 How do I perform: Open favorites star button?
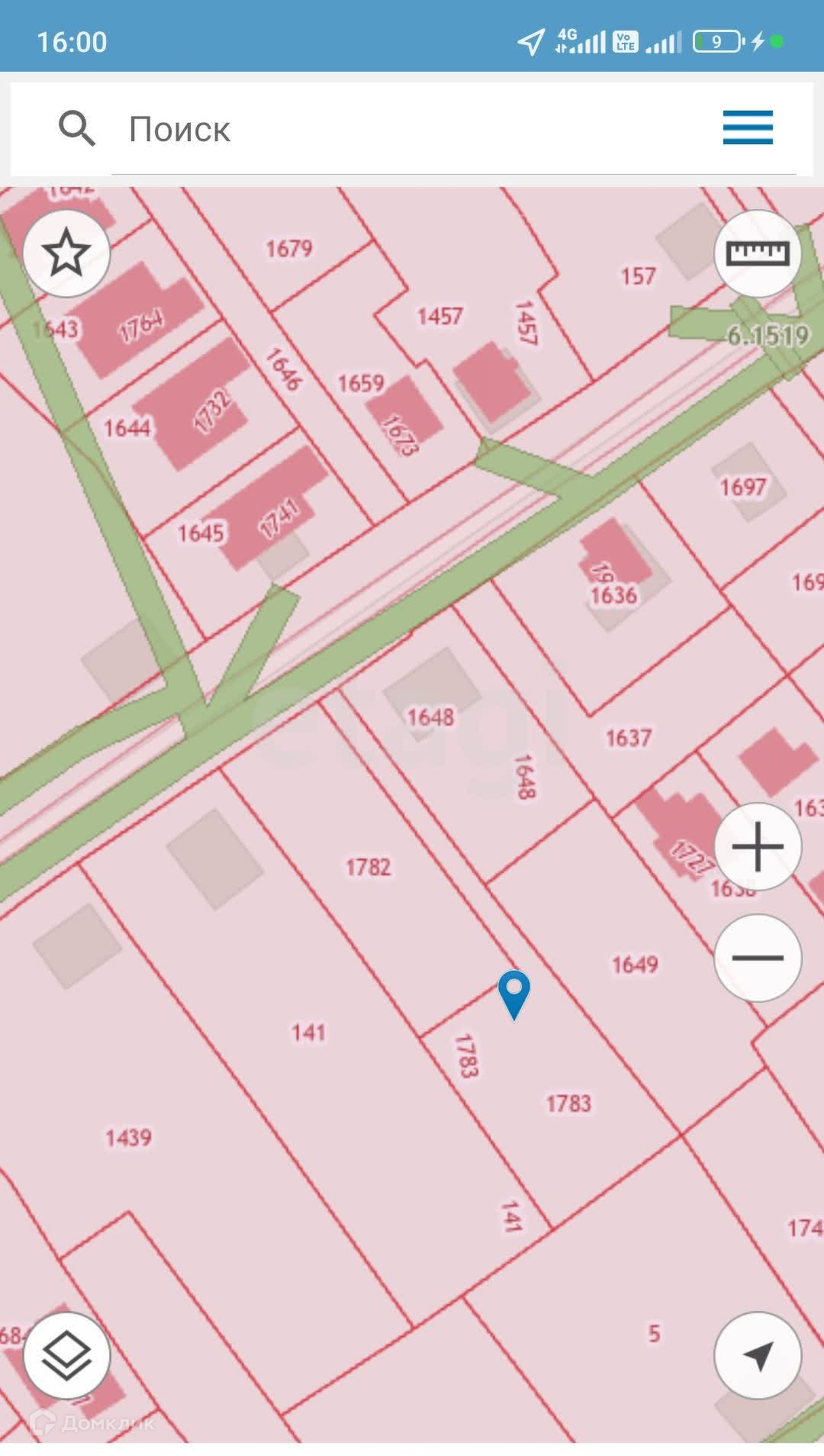[66, 253]
